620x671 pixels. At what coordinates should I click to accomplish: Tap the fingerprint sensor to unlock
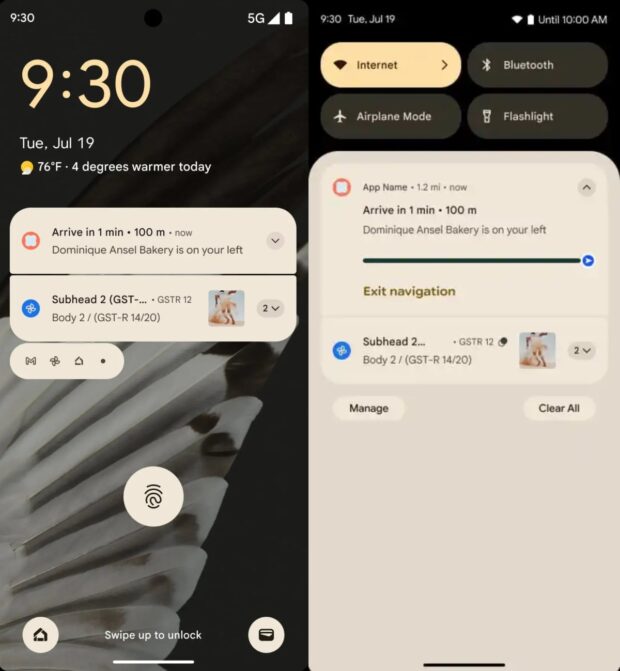pyautogui.click(x=153, y=497)
